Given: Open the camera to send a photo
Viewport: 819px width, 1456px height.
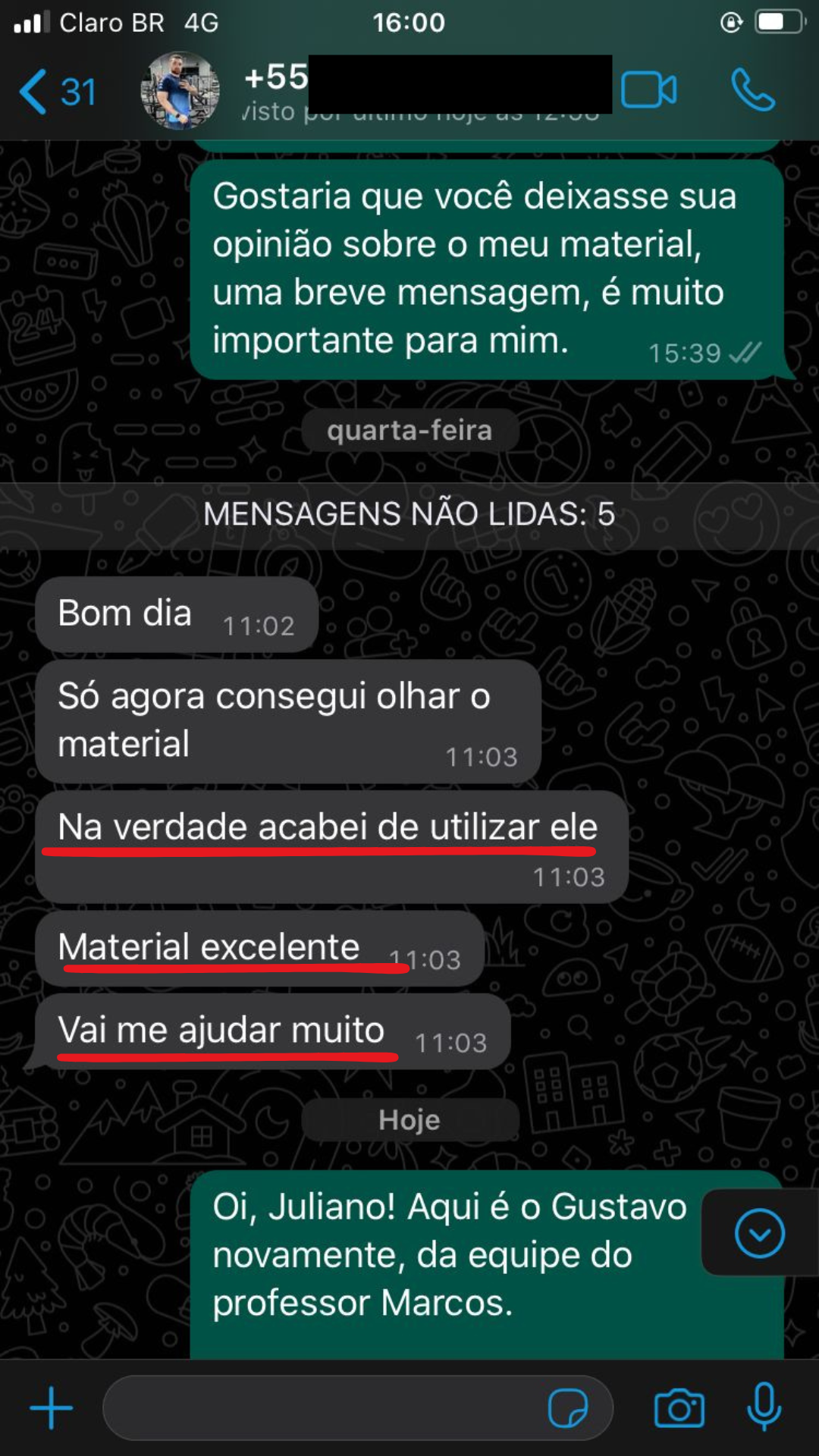Looking at the screenshot, I should point(679,1408).
